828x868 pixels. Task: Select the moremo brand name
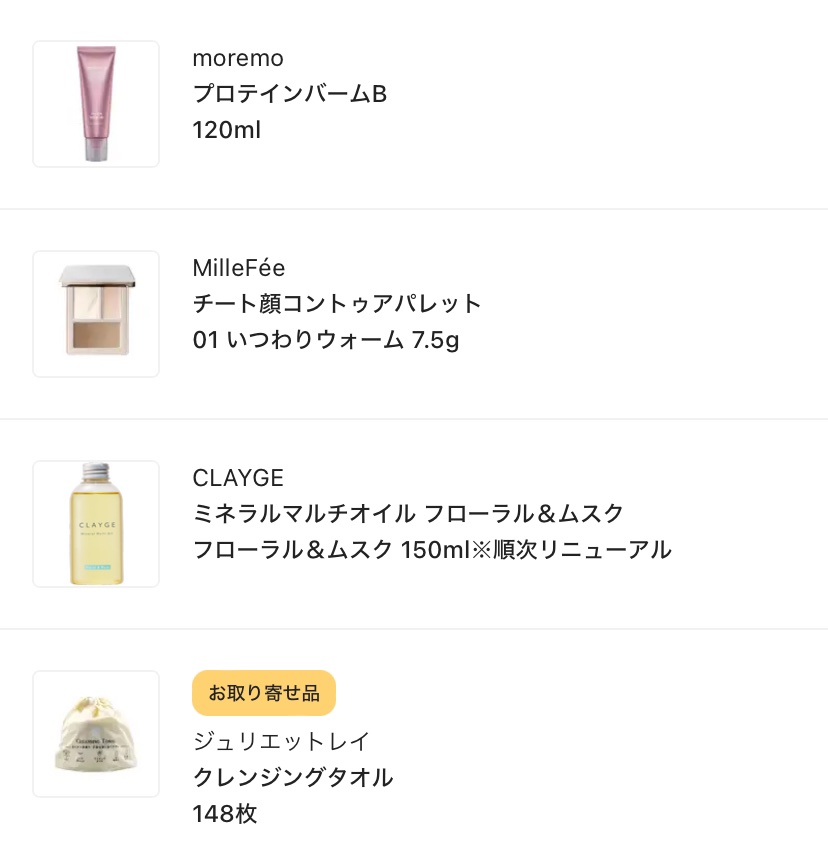pos(238,58)
